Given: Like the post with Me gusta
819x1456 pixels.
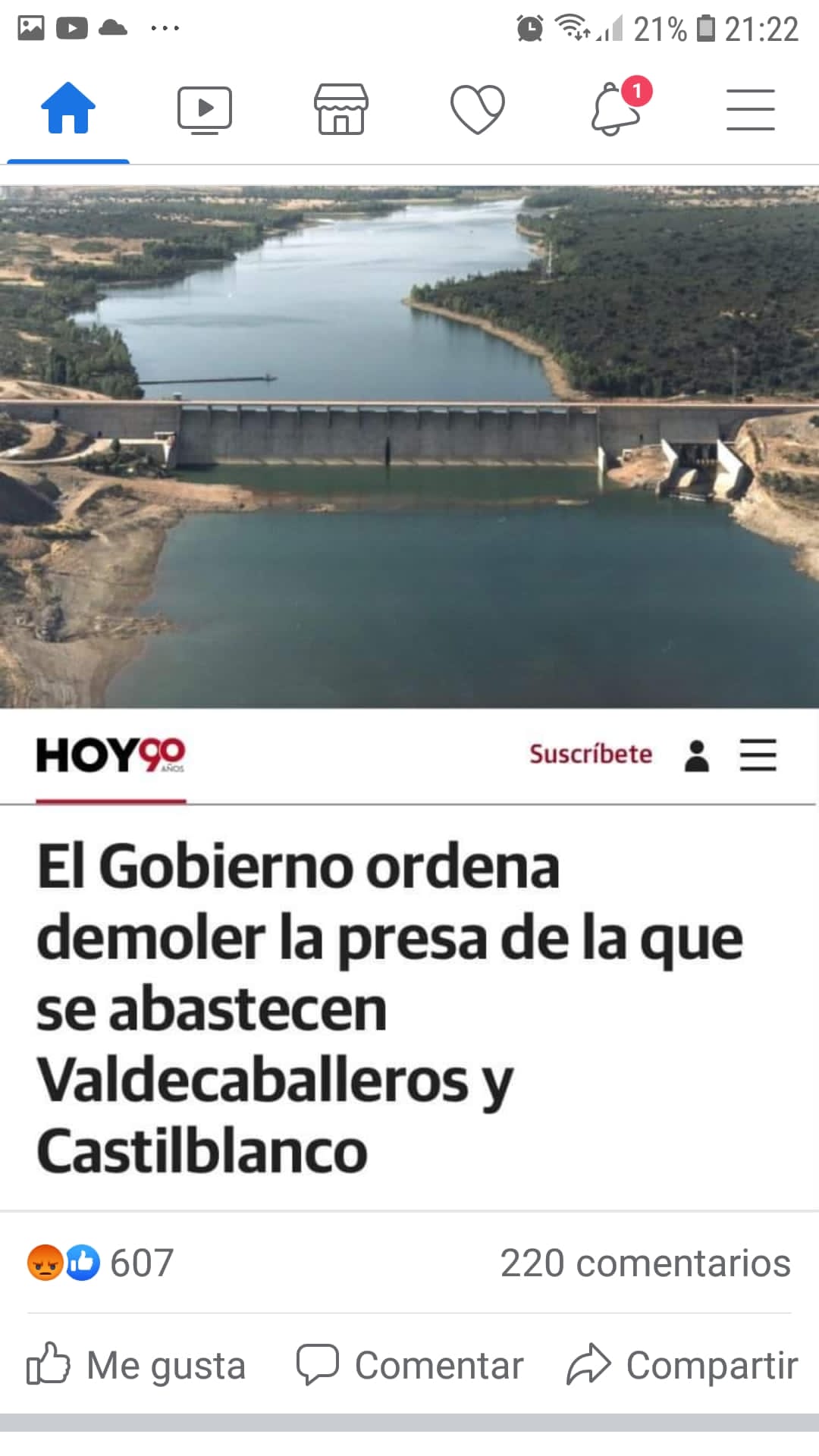Looking at the screenshot, I should pyautogui.click(x=136, y=1366).
